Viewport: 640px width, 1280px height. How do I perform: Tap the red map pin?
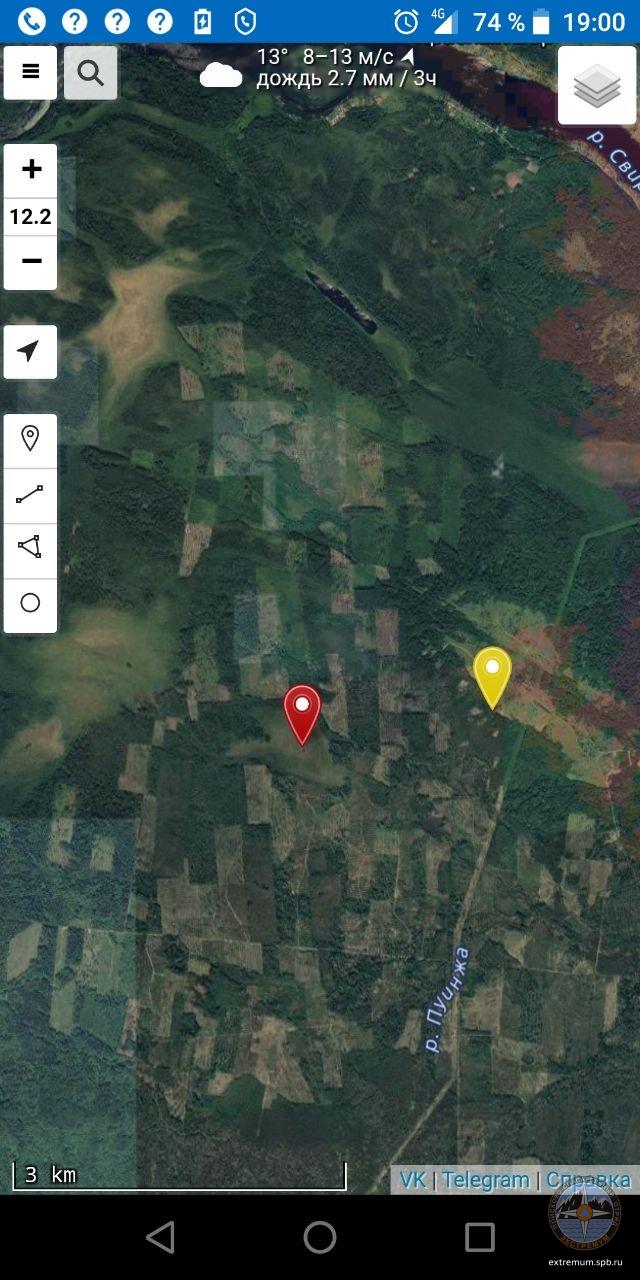tap(302, 711)
